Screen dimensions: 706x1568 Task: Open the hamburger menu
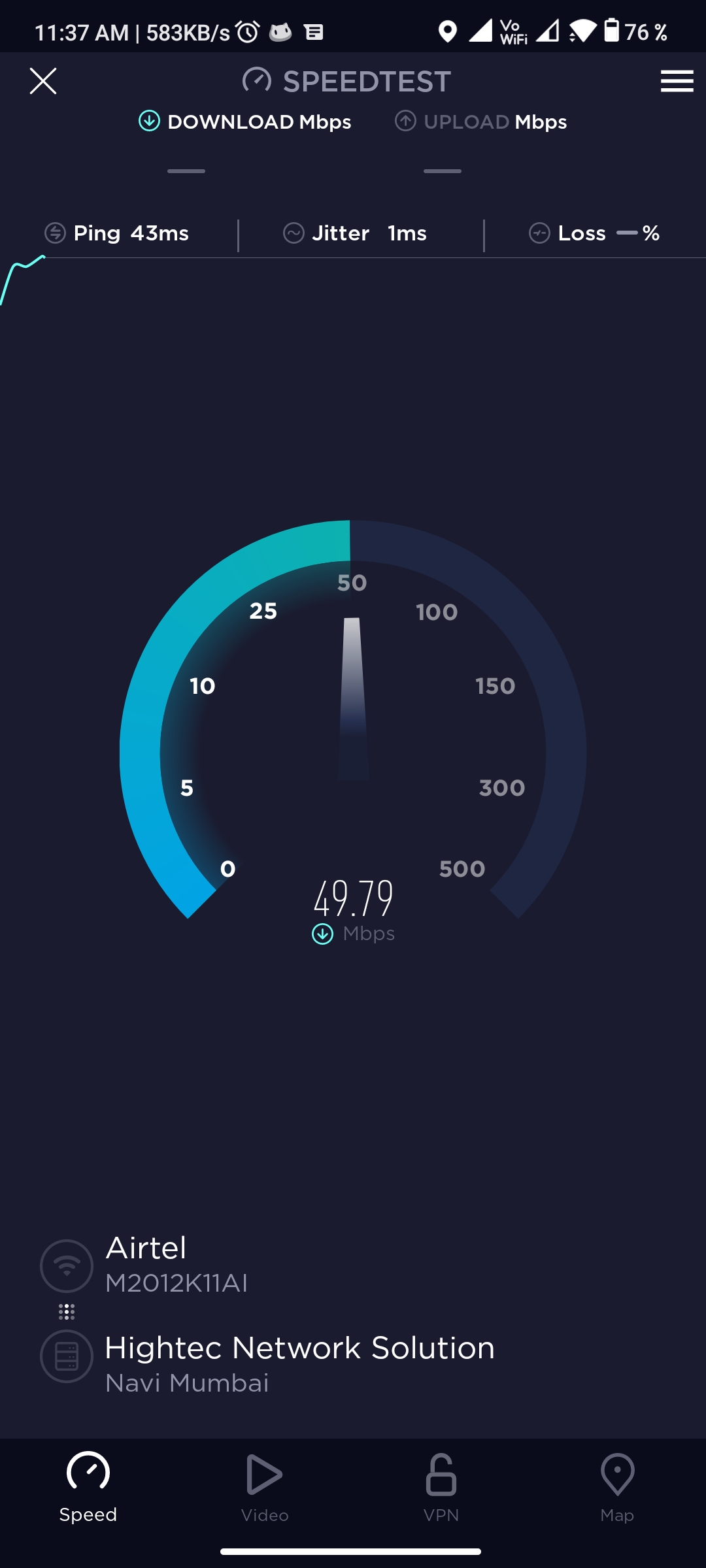point(677,81)
